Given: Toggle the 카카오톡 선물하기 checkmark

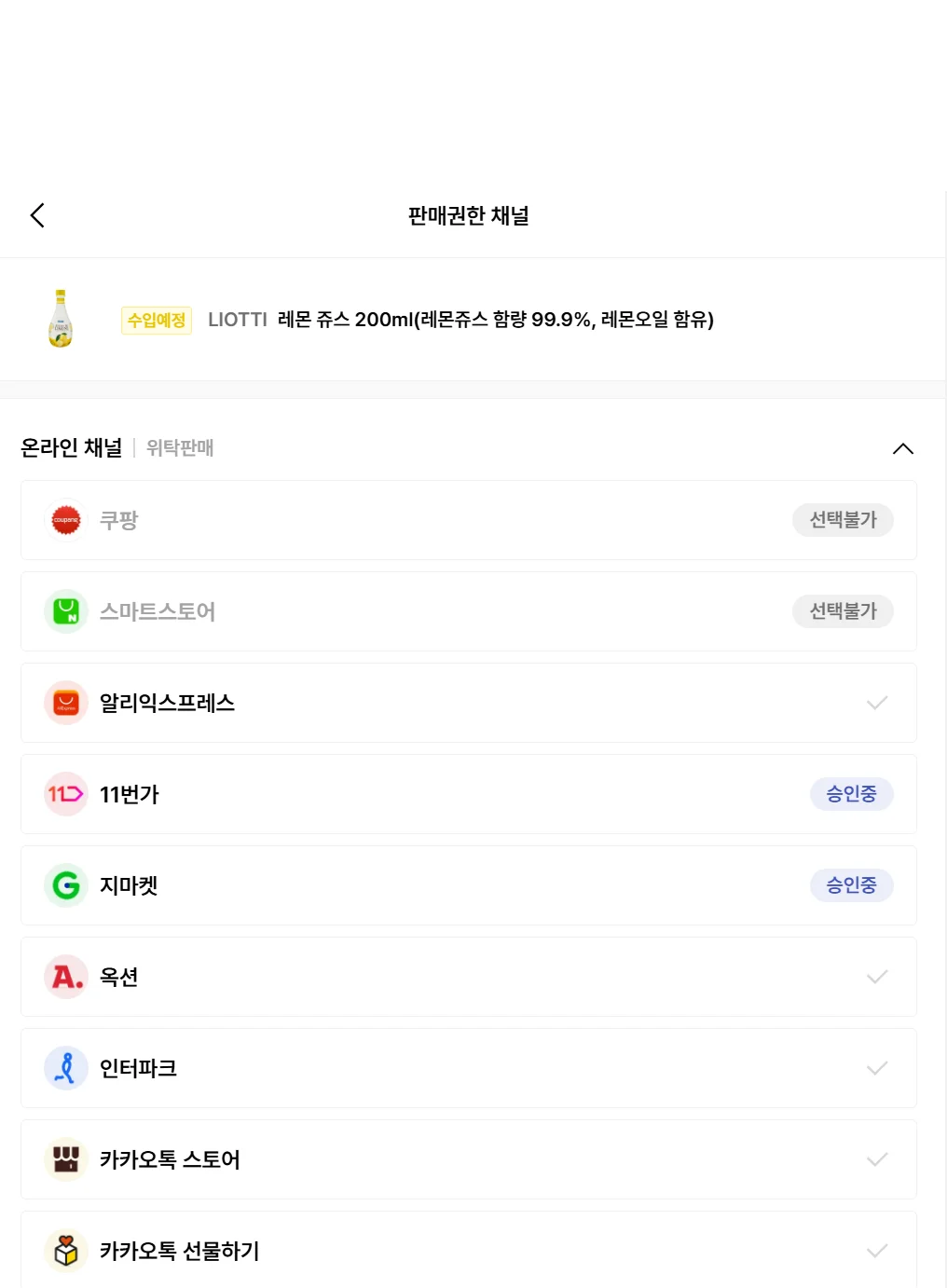Looking at the screenshot, I should pyautogui.click(x=876, y=1251).
